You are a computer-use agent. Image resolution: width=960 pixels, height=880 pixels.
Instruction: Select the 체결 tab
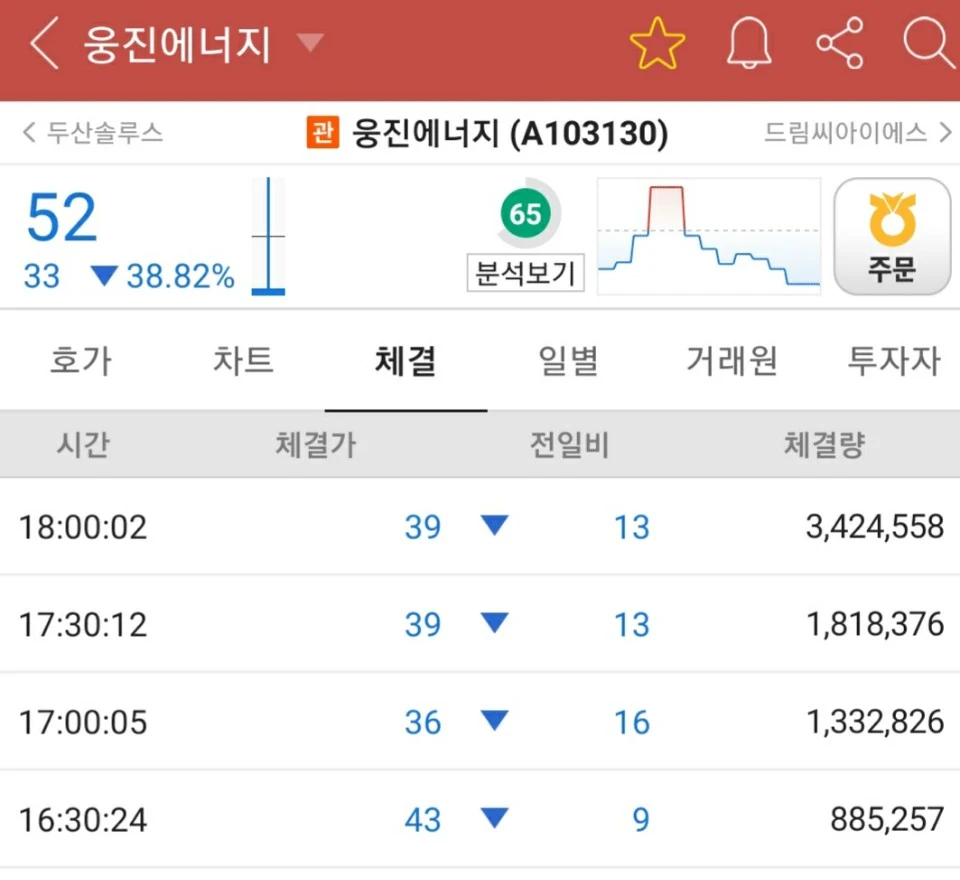point(405,361)
